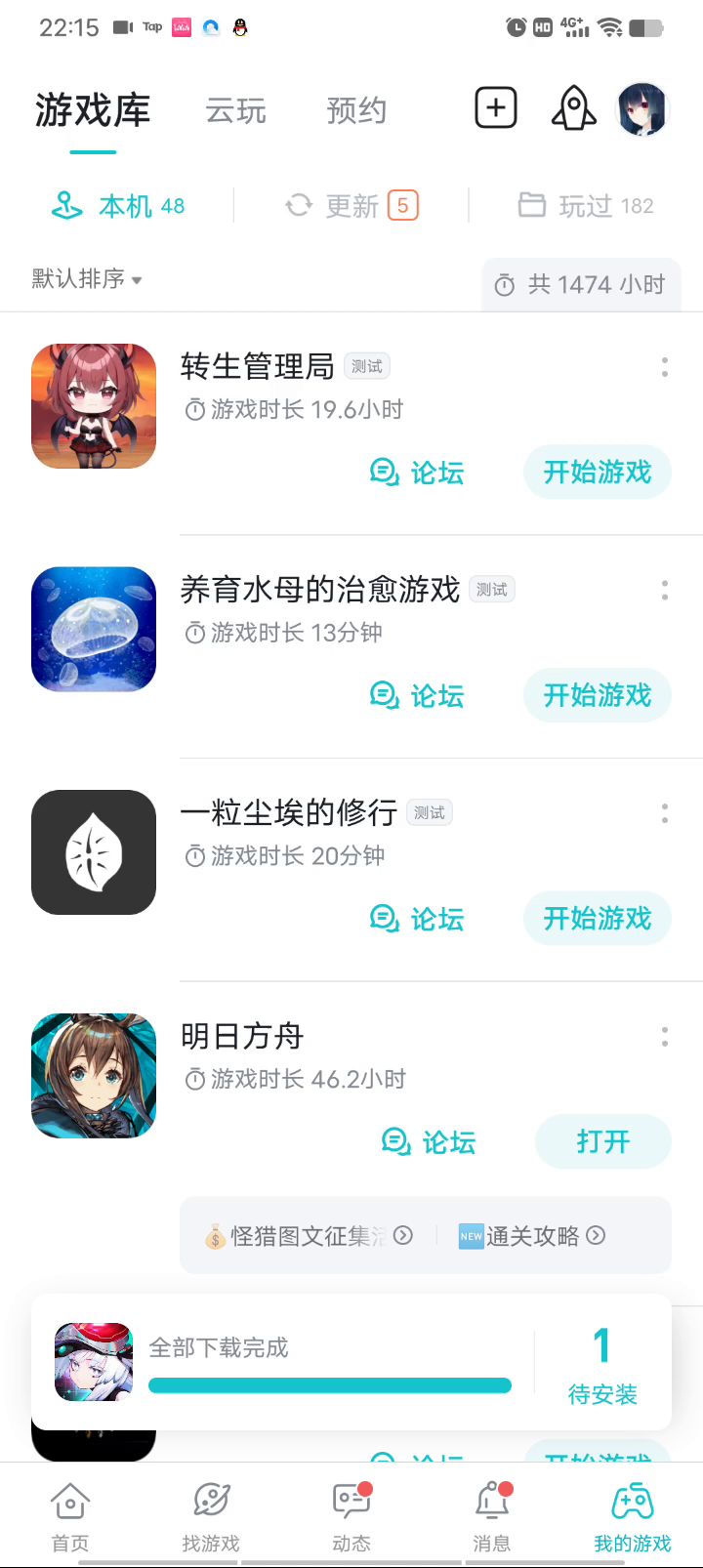Start the game 一粒尘埃的修行
This screenshot has width=703, height=1568.
point(597,919)
